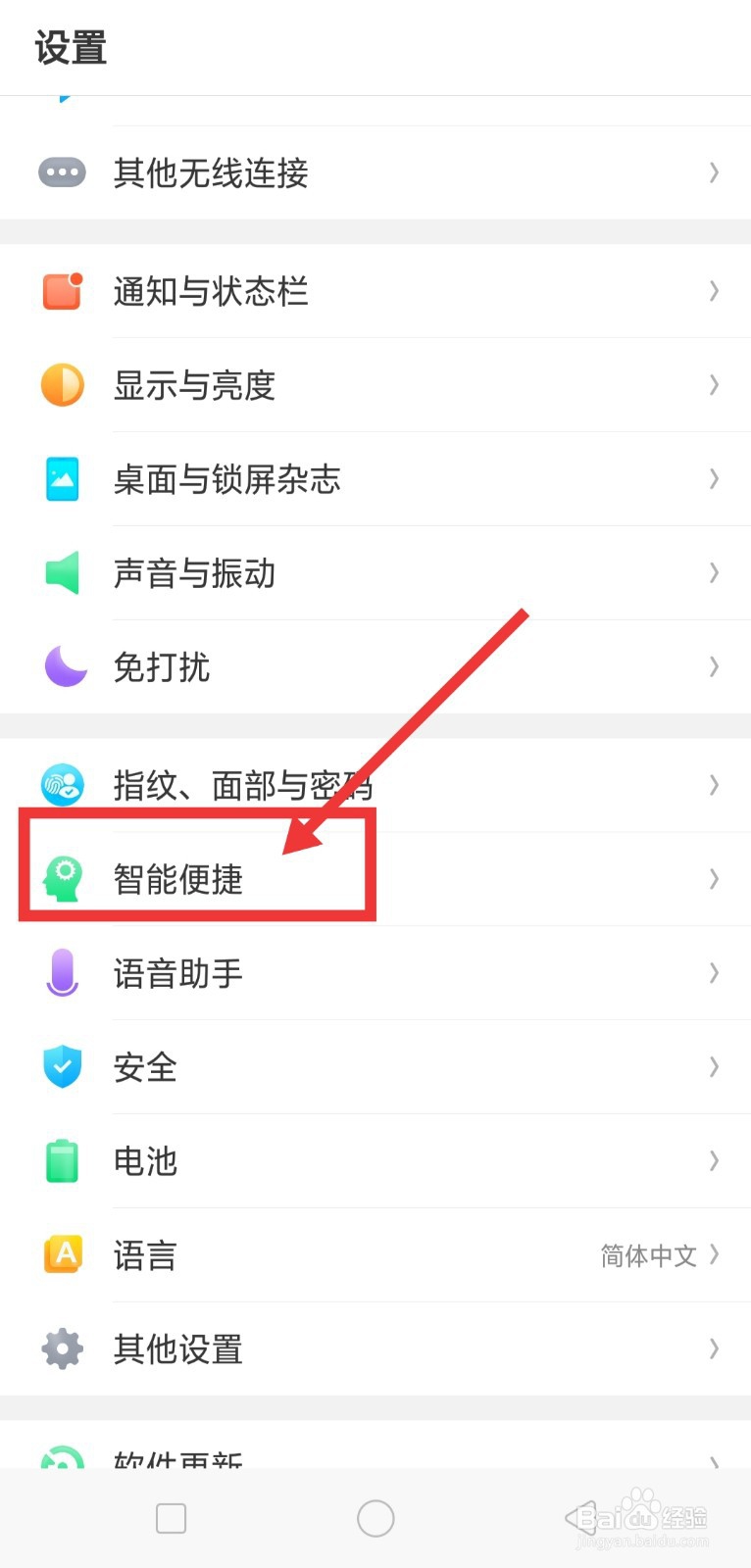This screenshot has height=1568, width=751.
Task: Tap the 桌面与锁屏杂志 picture icon
Action: (62, 479)
